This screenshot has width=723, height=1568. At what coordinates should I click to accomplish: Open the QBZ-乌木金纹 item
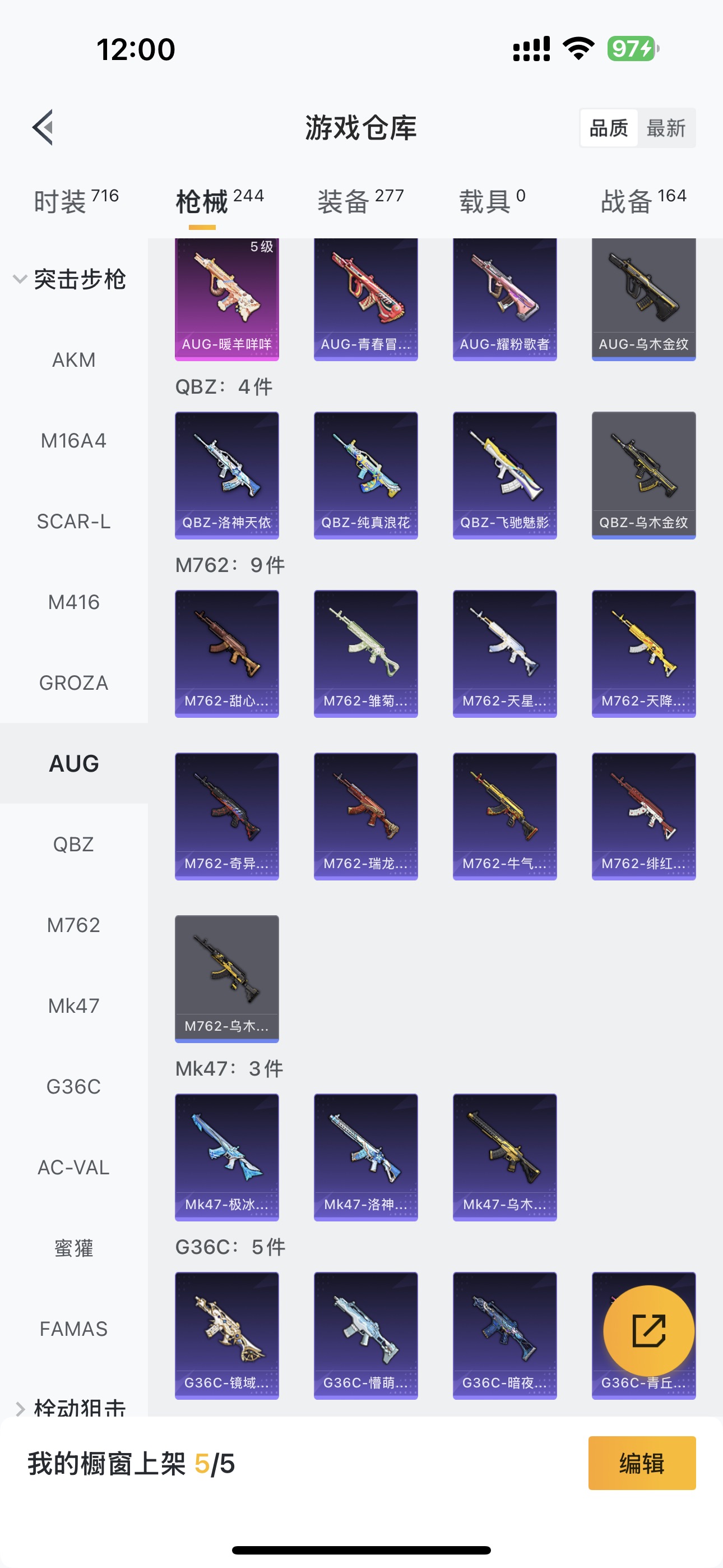click(643, 475)
